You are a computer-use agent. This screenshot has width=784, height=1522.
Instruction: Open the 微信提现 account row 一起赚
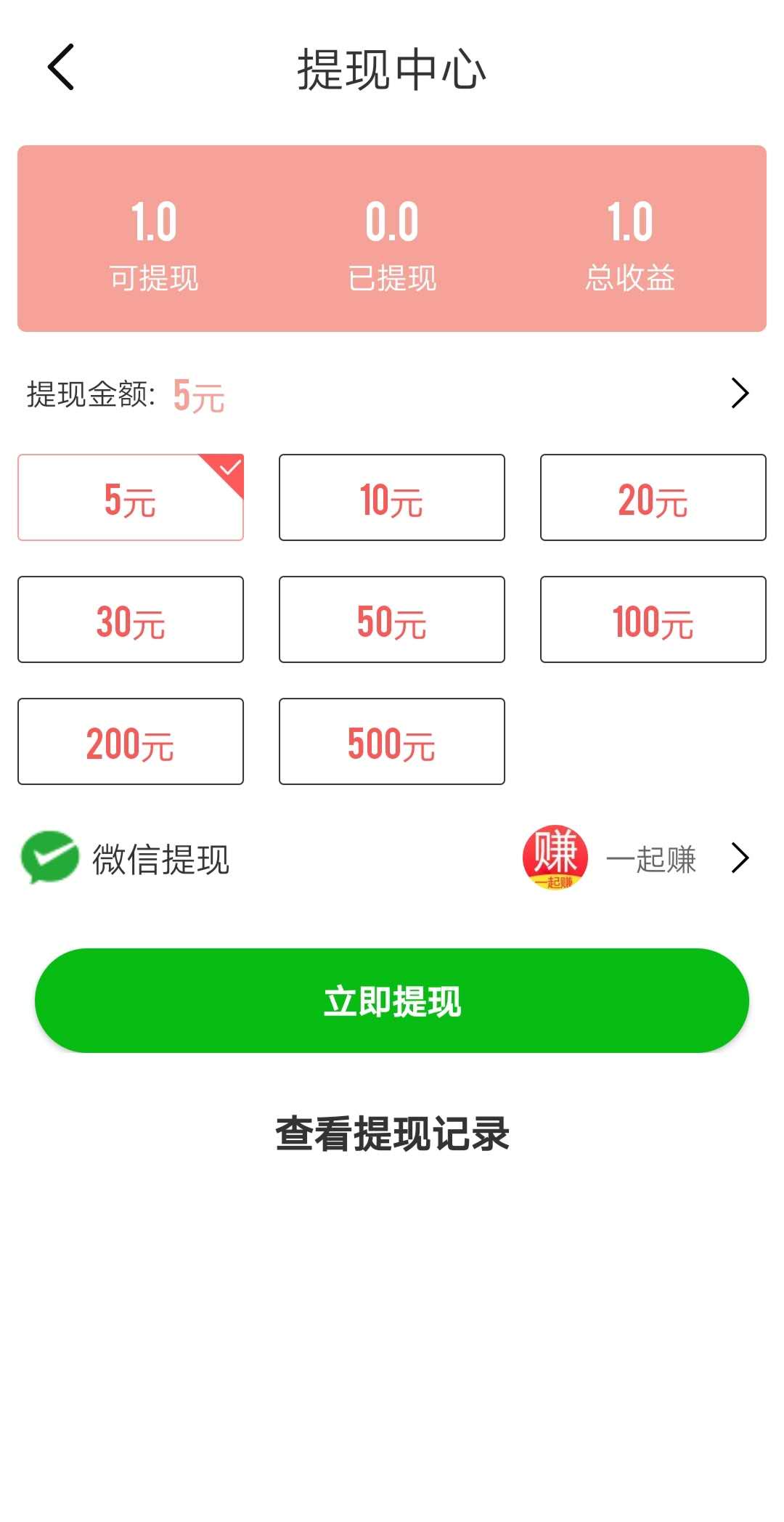392,858
